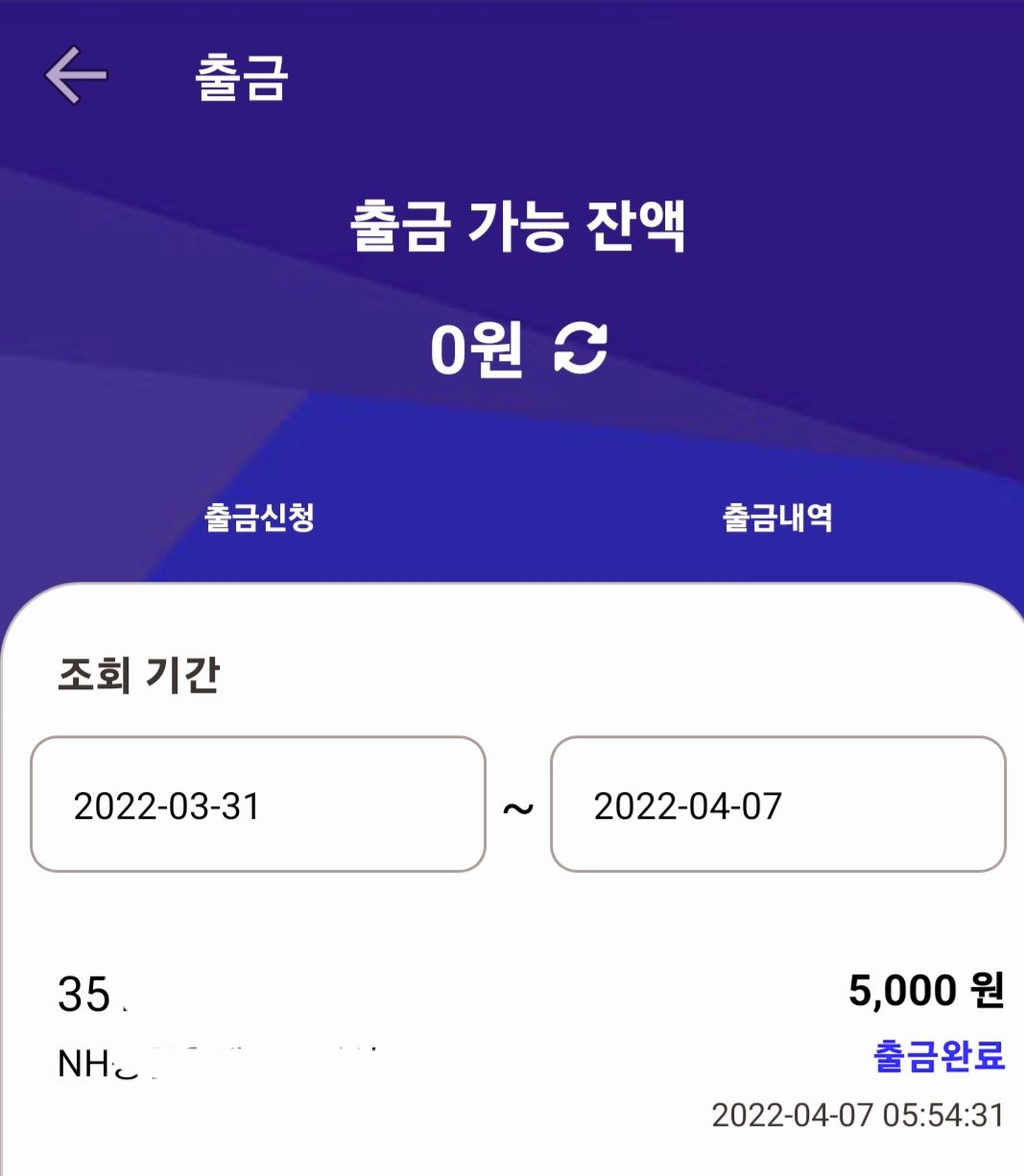Switch to the 출금신청 tab
This screenshot has height=1176, width=1024.
click(x=259, y=517)
